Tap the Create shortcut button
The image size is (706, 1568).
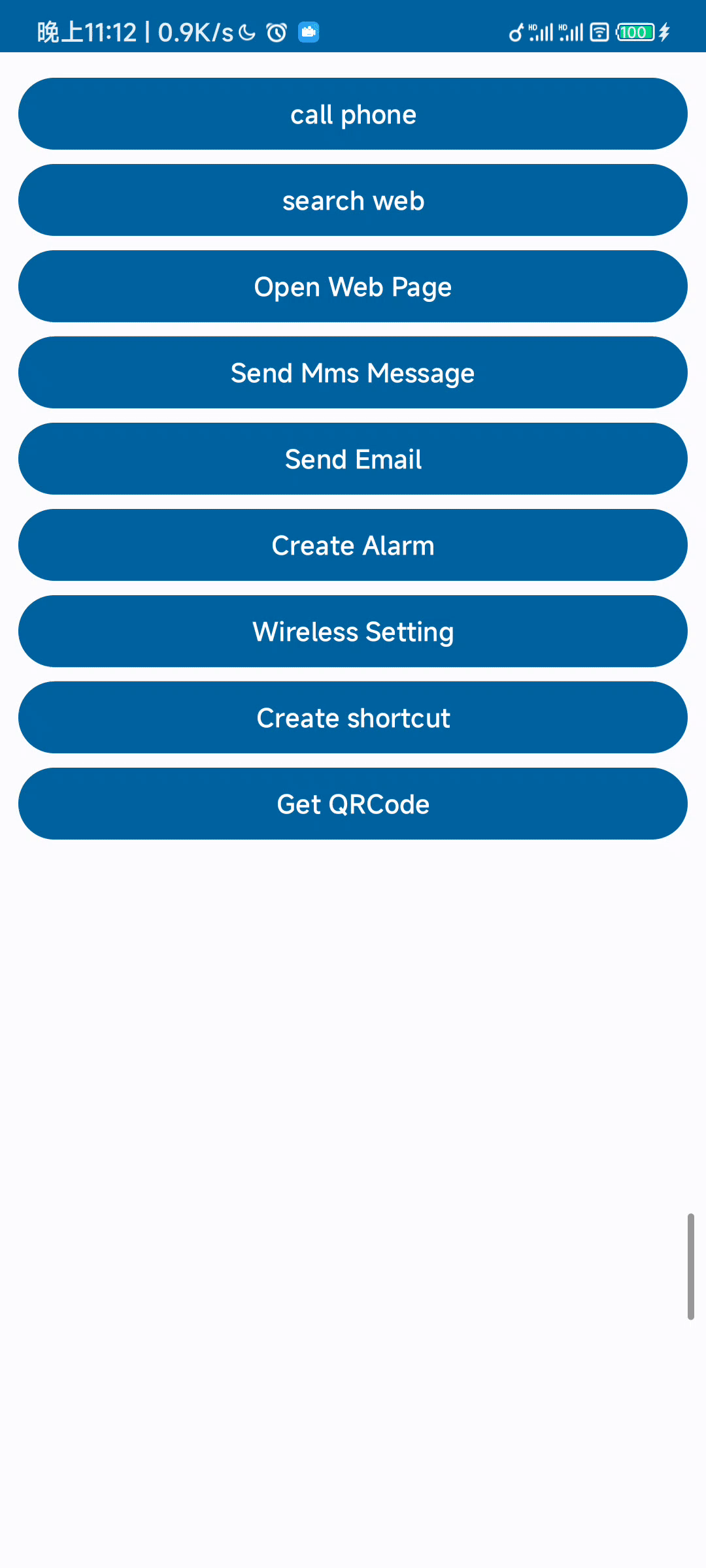(x=353, y=717)
